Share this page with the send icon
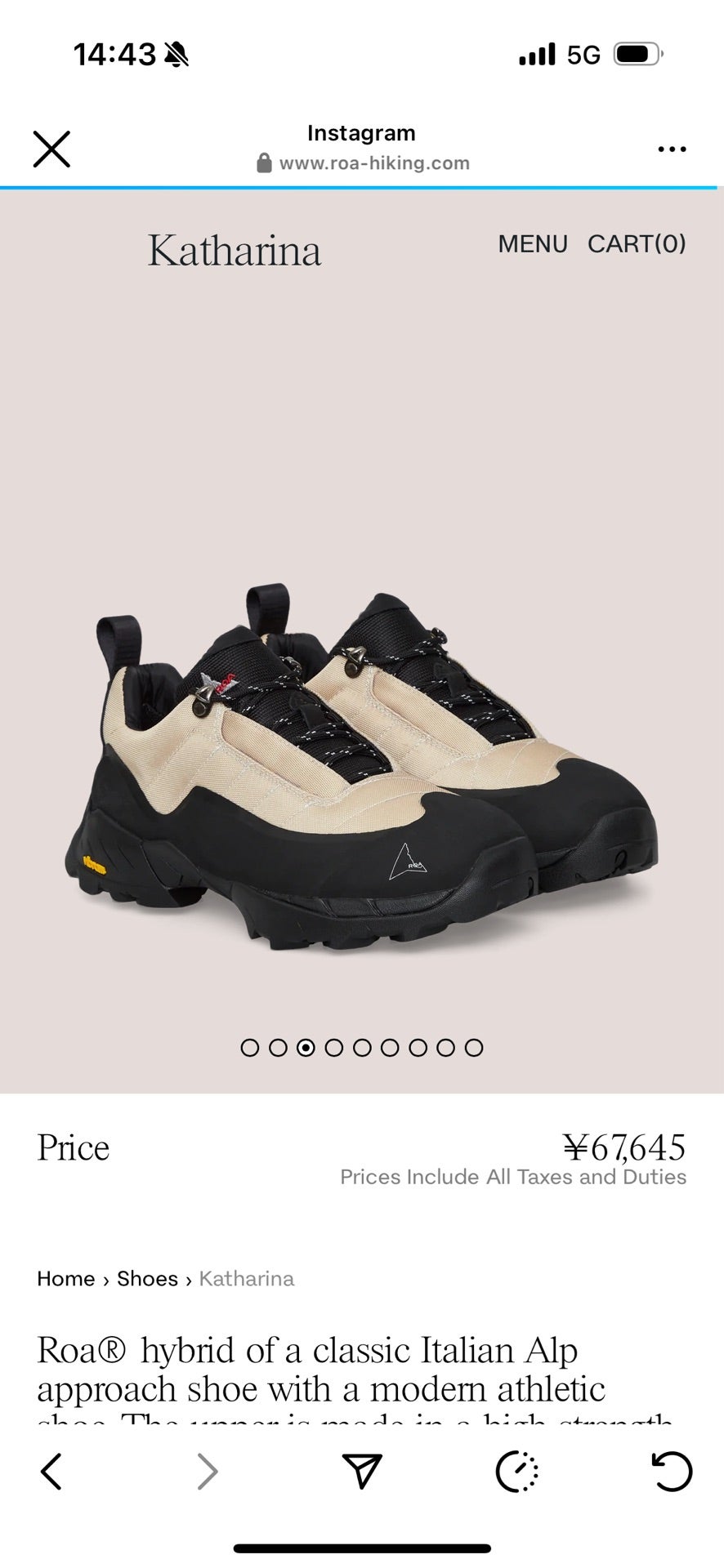The image size is (724, 1568). (x=362, y=1472)
